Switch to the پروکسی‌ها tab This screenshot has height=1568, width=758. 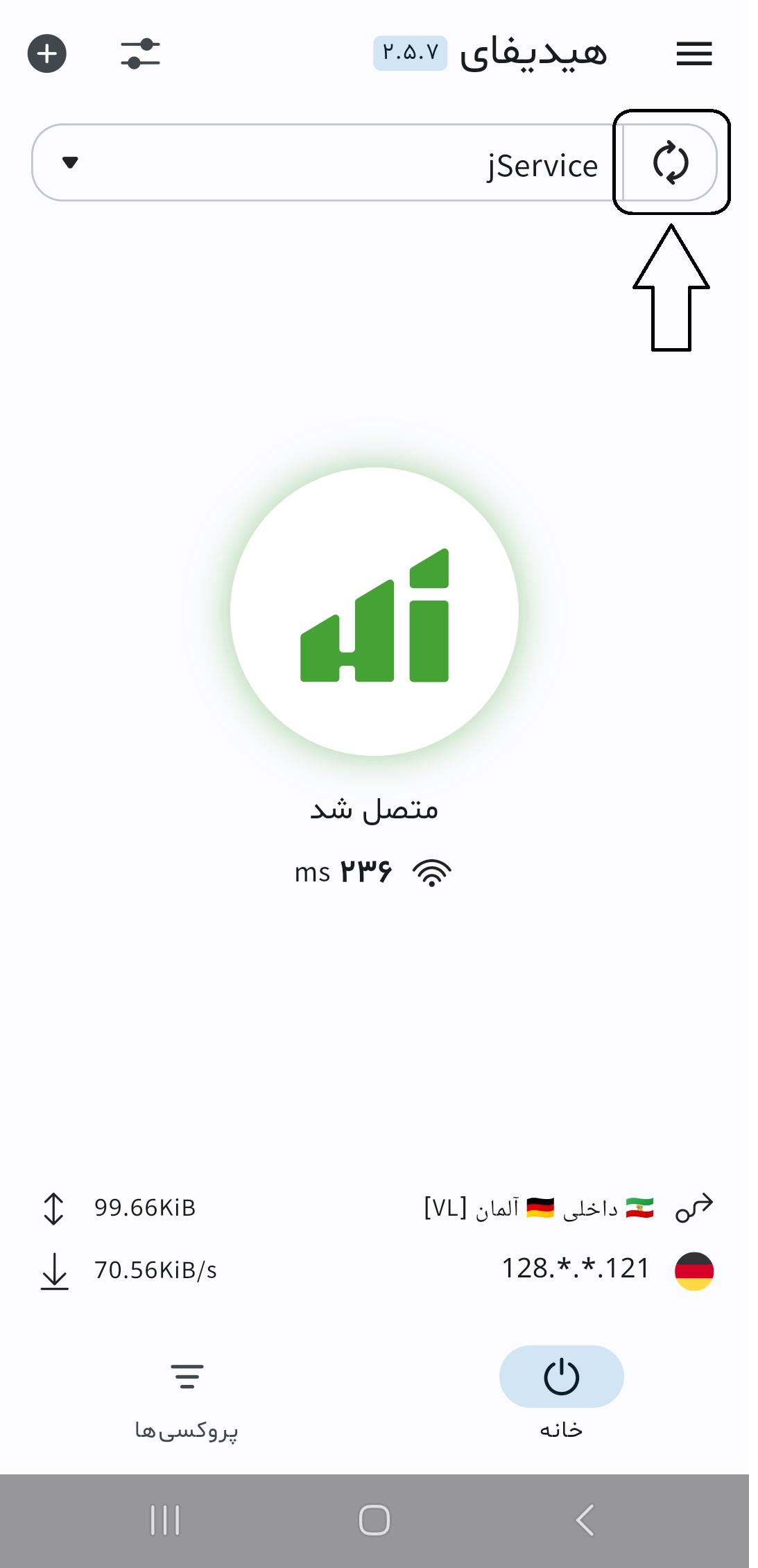[x=187, y=1395]
